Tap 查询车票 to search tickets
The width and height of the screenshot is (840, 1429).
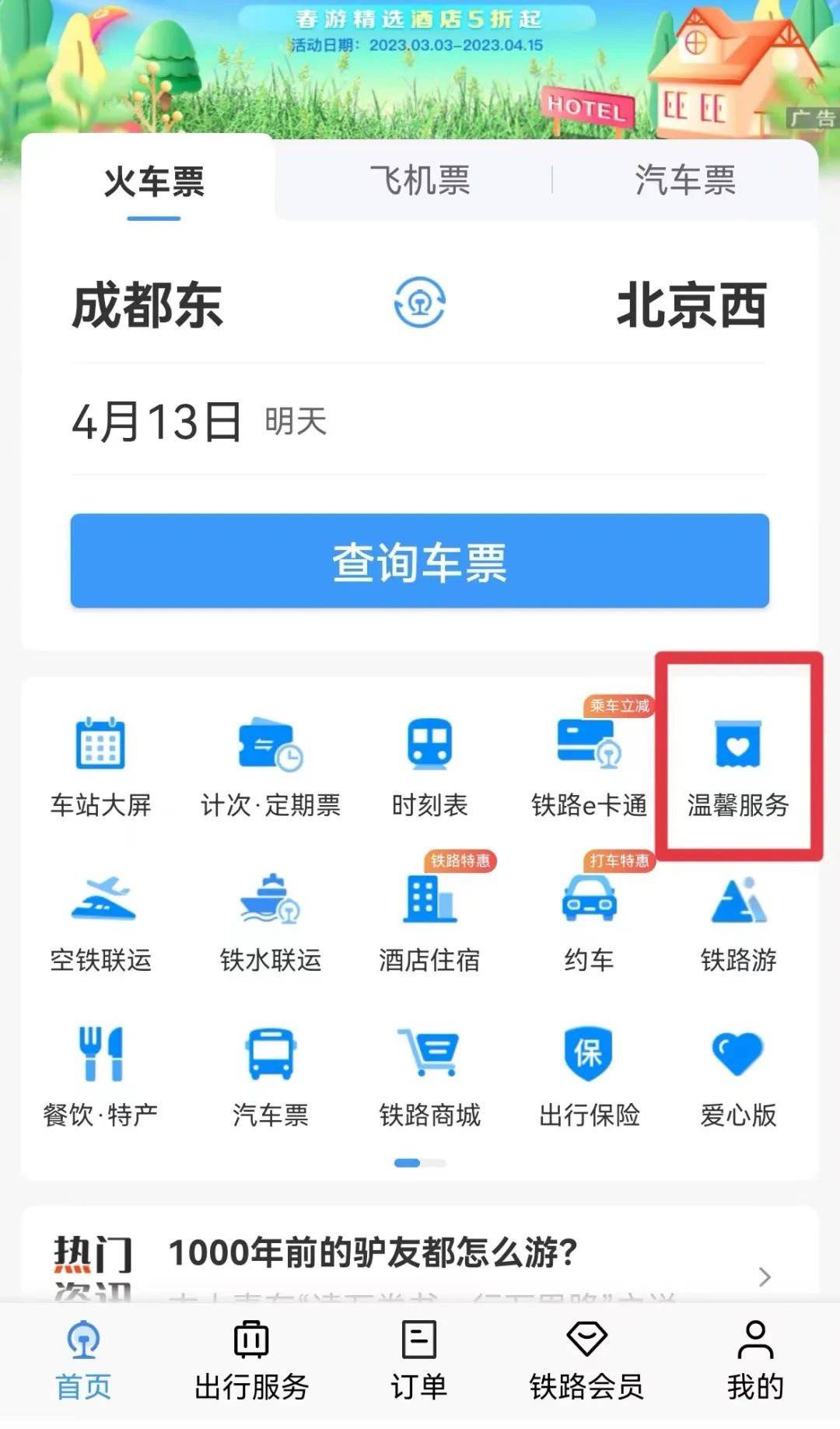click(x=419, y=561)
